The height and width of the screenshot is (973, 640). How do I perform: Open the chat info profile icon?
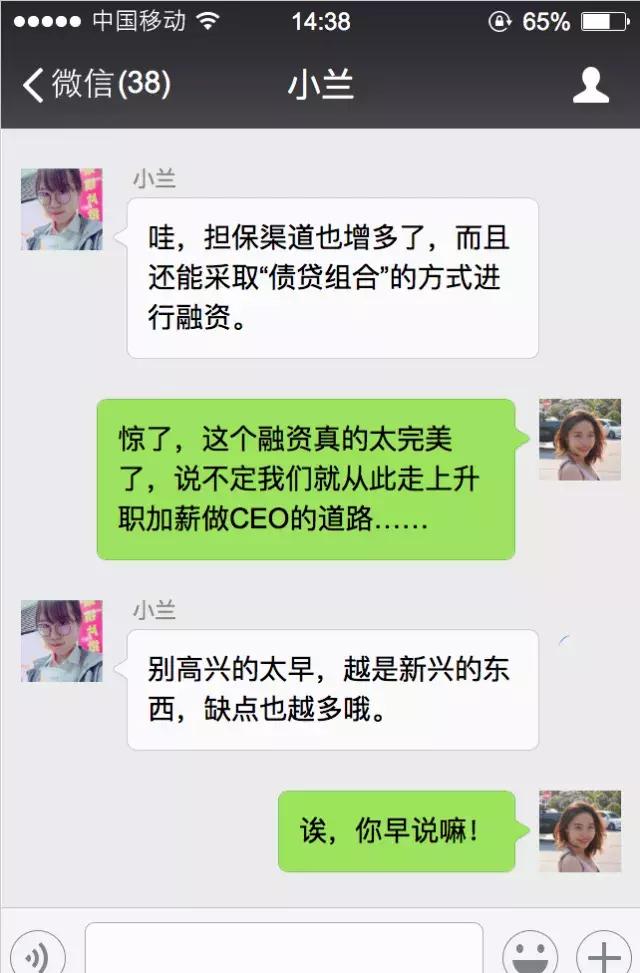coord(590,85)
